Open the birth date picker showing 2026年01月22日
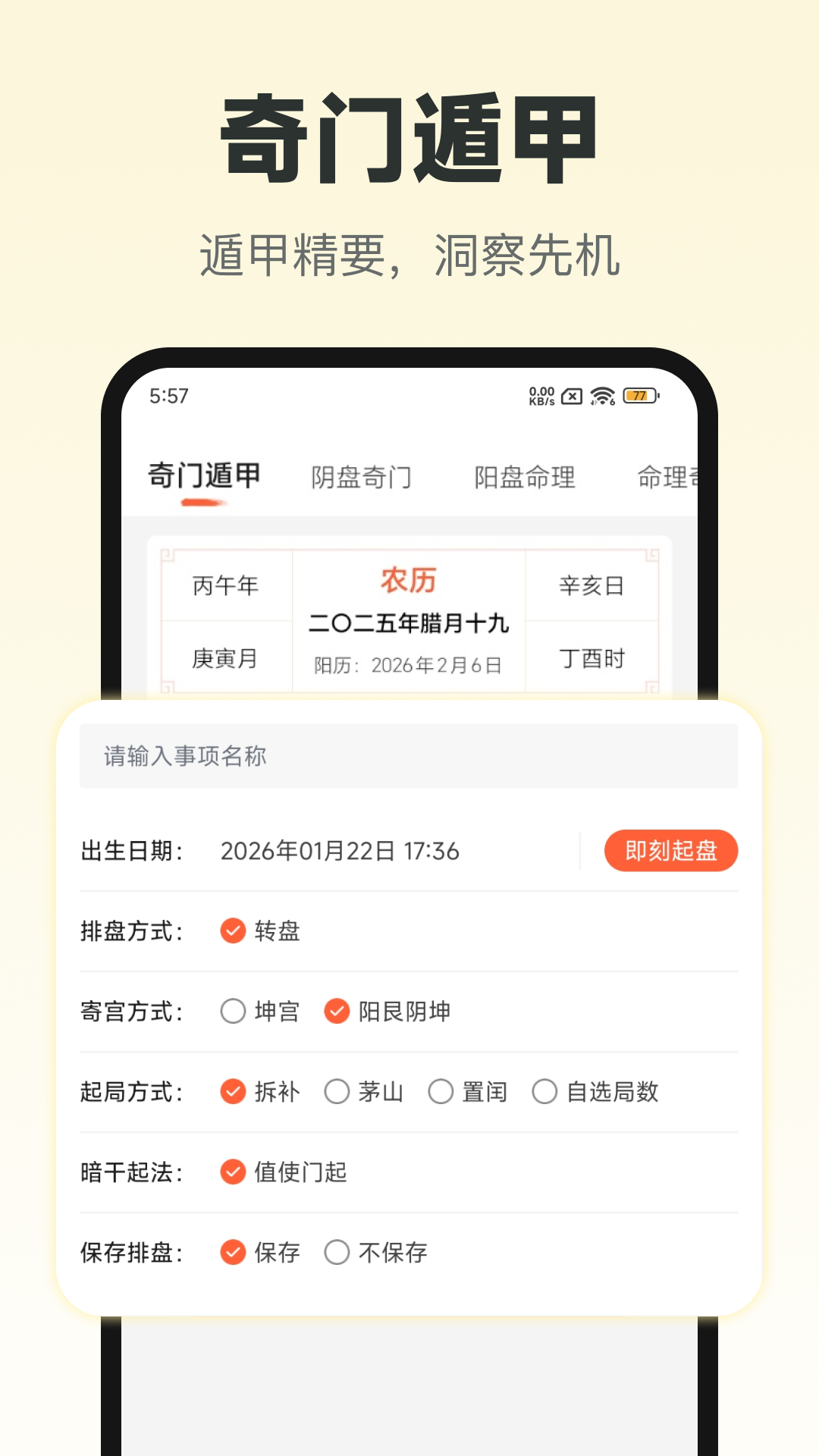Image resolution: width=819 pixels, height=1456 pixels. coord(339,852)
